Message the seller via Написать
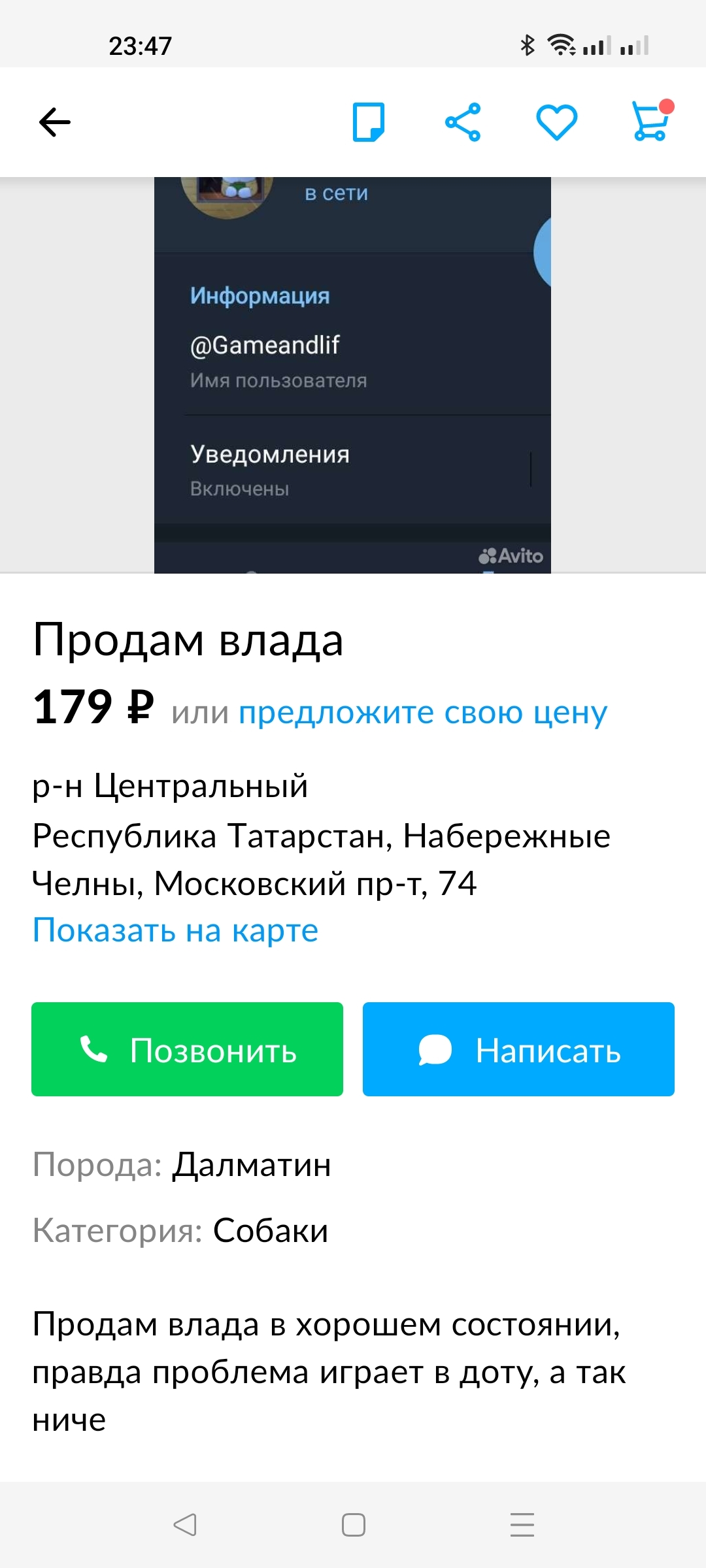This screenshot has height=1568, width=706. click(x=518, y=1049)
